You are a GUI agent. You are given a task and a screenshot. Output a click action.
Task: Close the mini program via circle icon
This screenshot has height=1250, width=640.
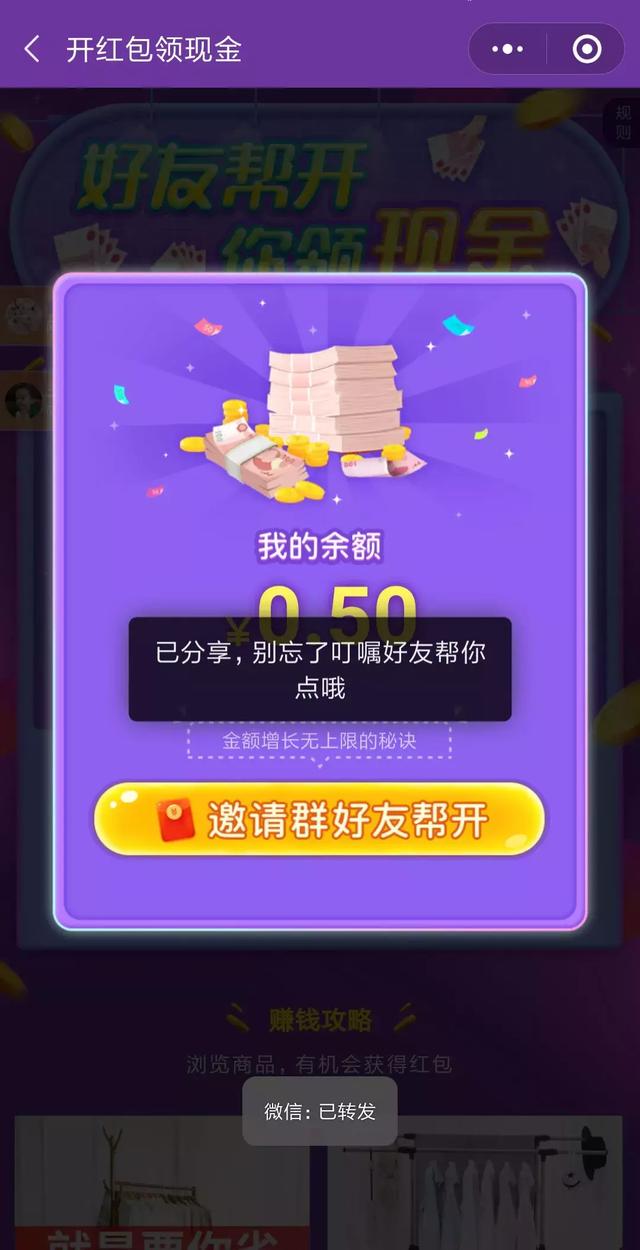pos(586,49)
